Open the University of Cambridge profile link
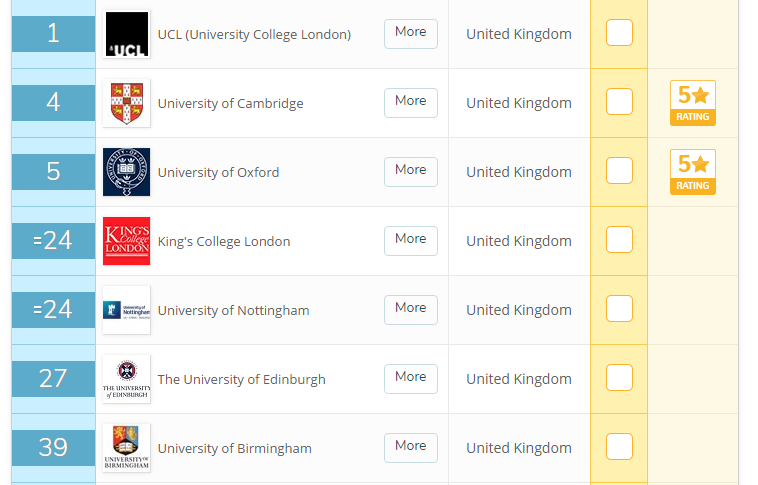Screen dimensions: 758x485 point(230,103)
